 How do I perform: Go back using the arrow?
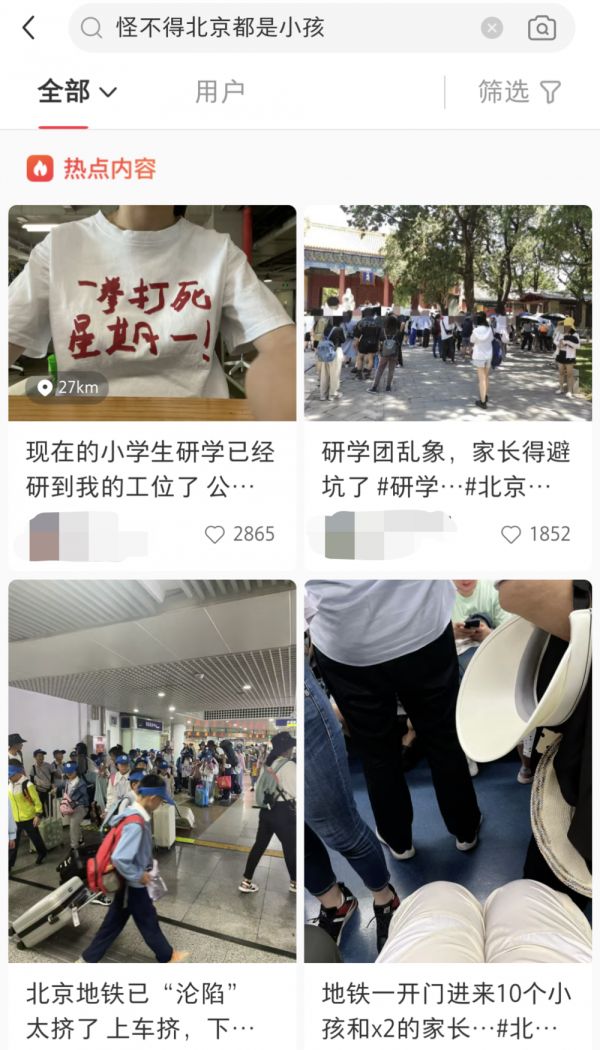click(28, 28)
